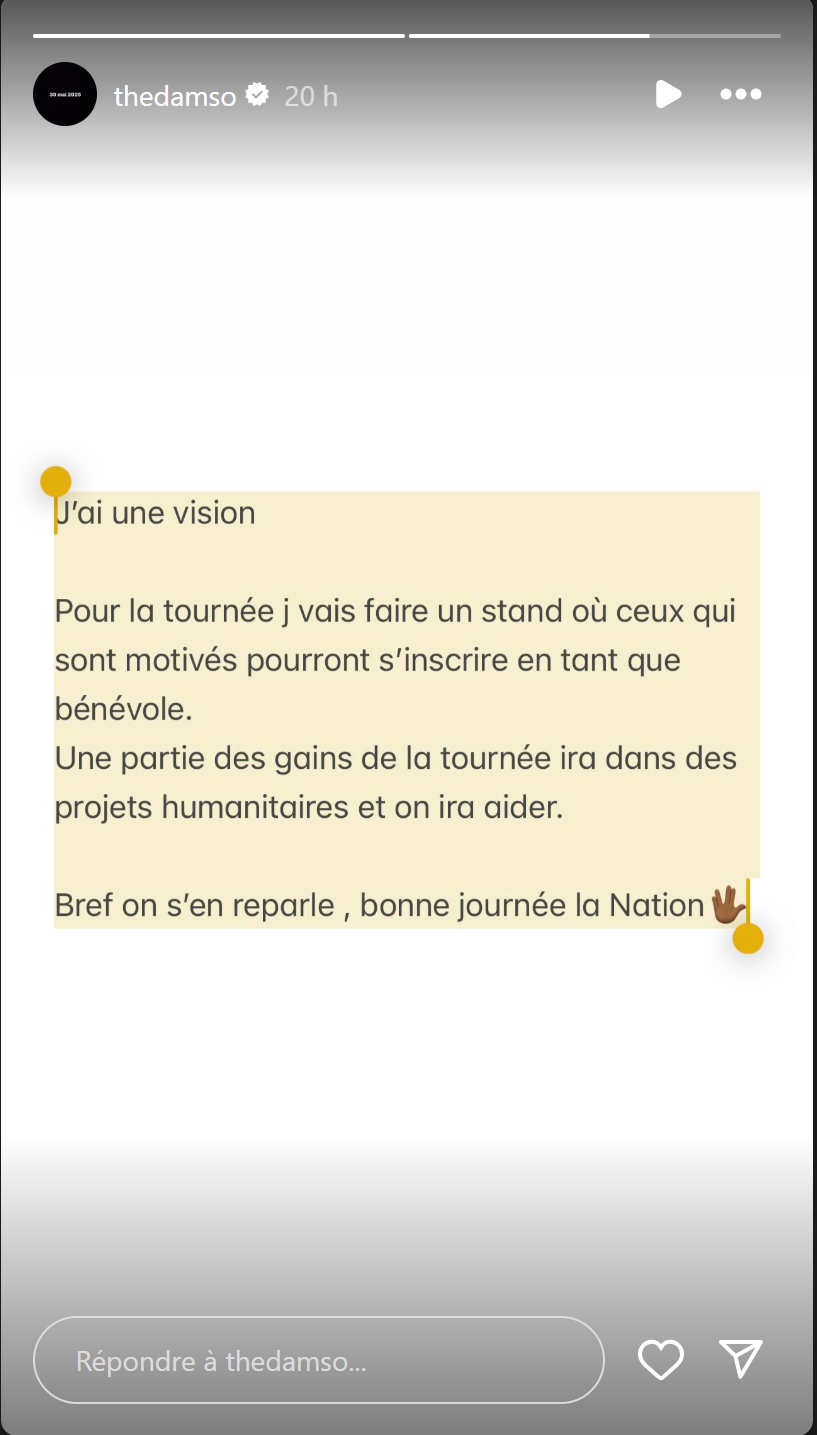Resume story playback

(667, 94)
